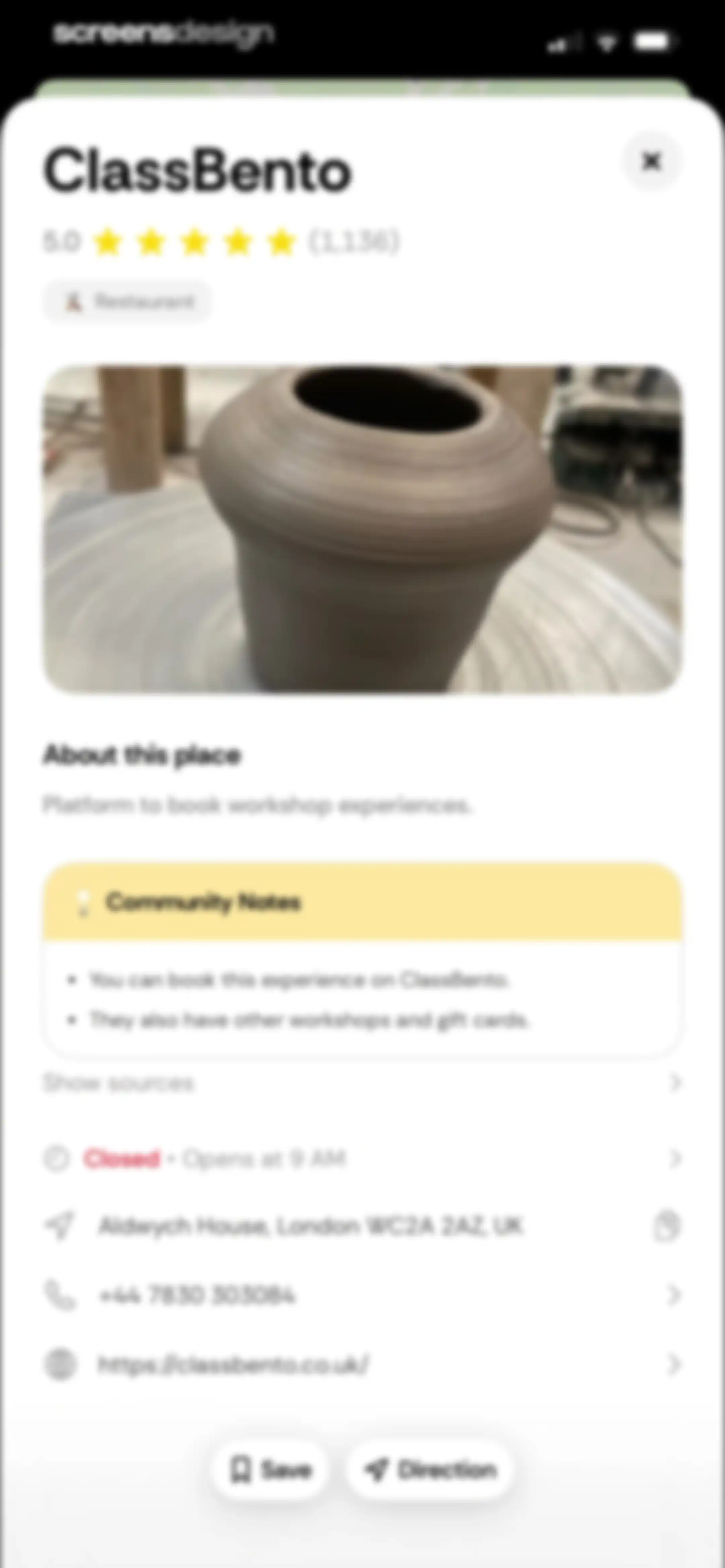725x1568 pixels.
Task: Save this place
Action: [x=270, y=1469]
